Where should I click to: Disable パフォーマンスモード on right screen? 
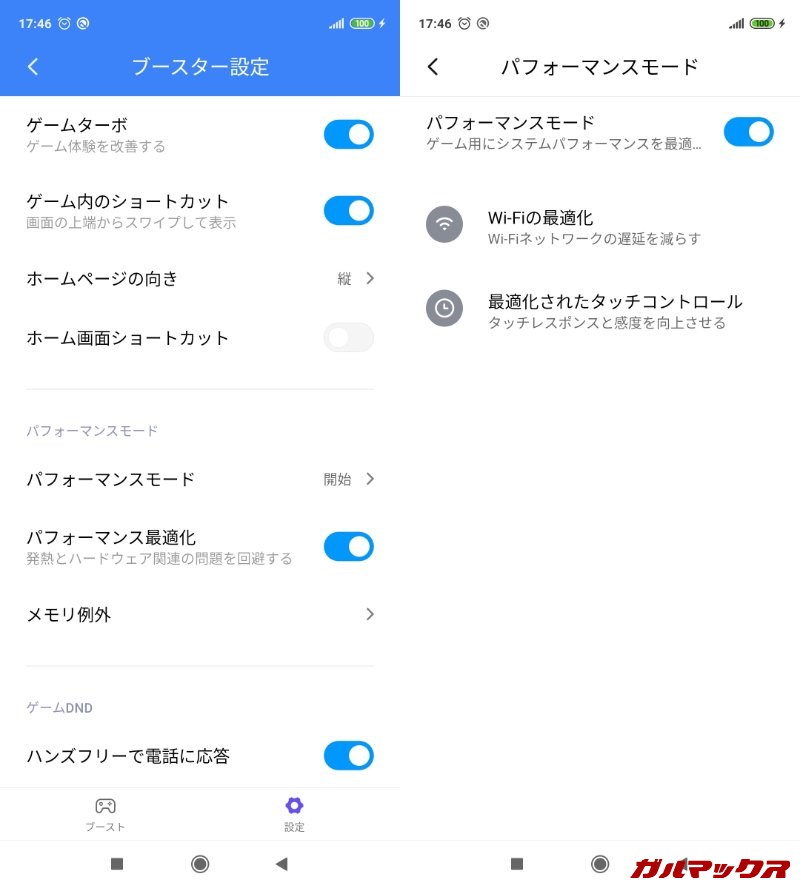749,131
